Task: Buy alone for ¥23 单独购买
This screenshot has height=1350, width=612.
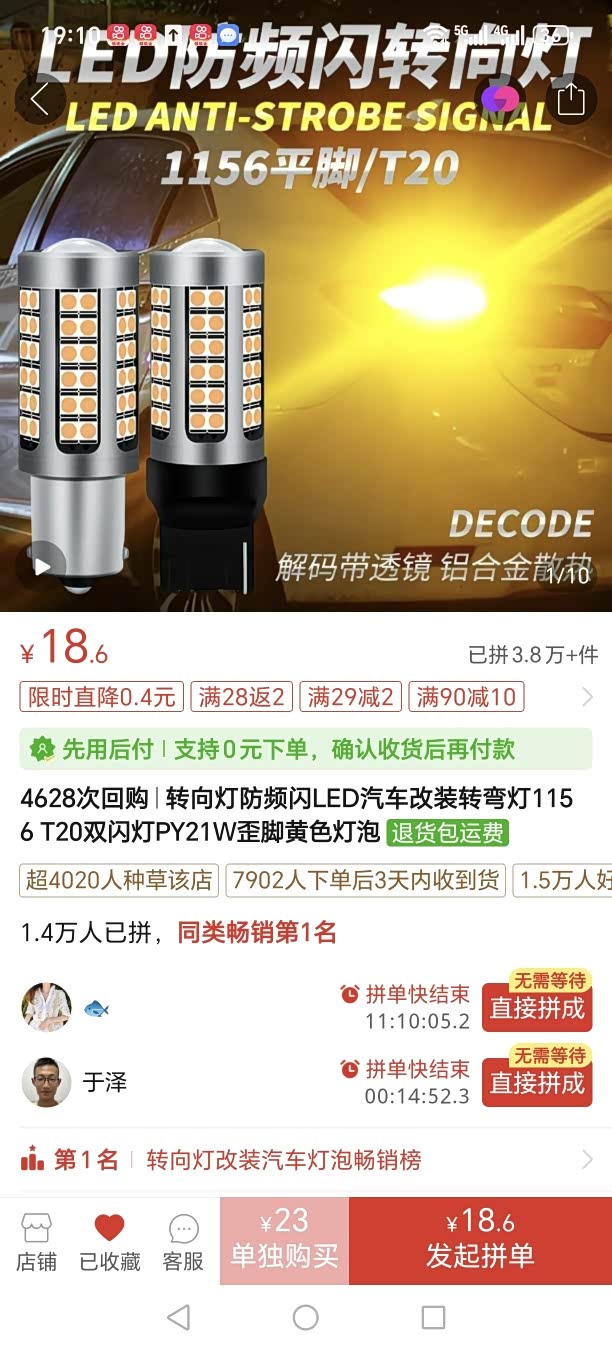Action: pos(285,1241)
